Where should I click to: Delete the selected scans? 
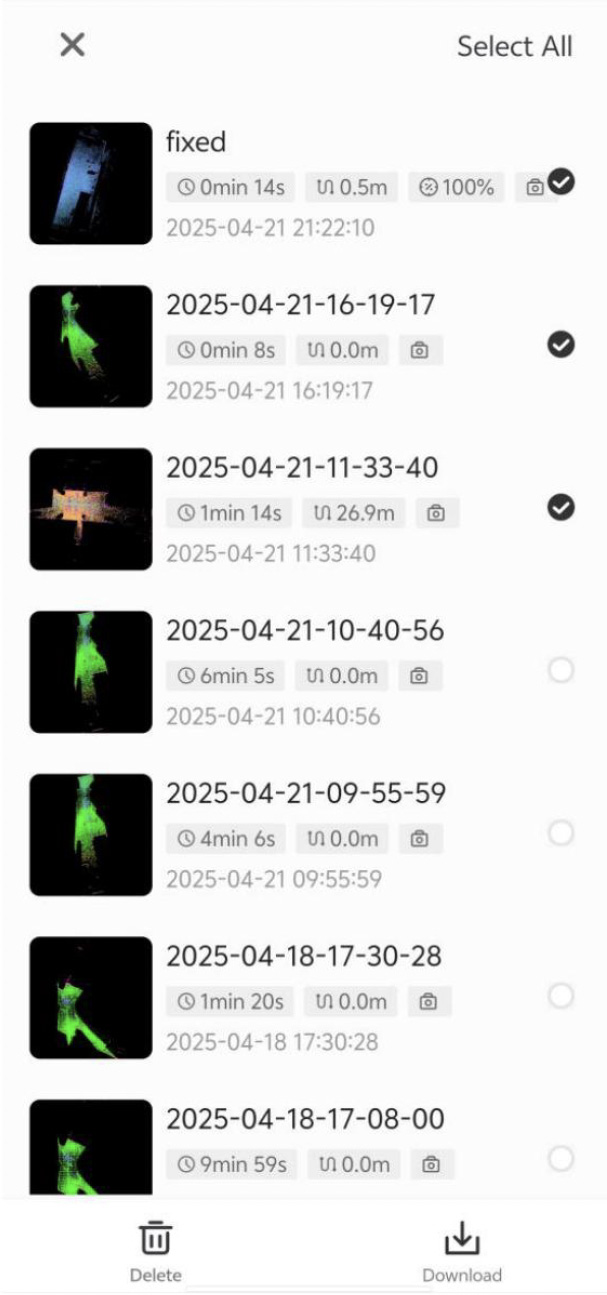pyautogui.click(x=155, y=1250)
